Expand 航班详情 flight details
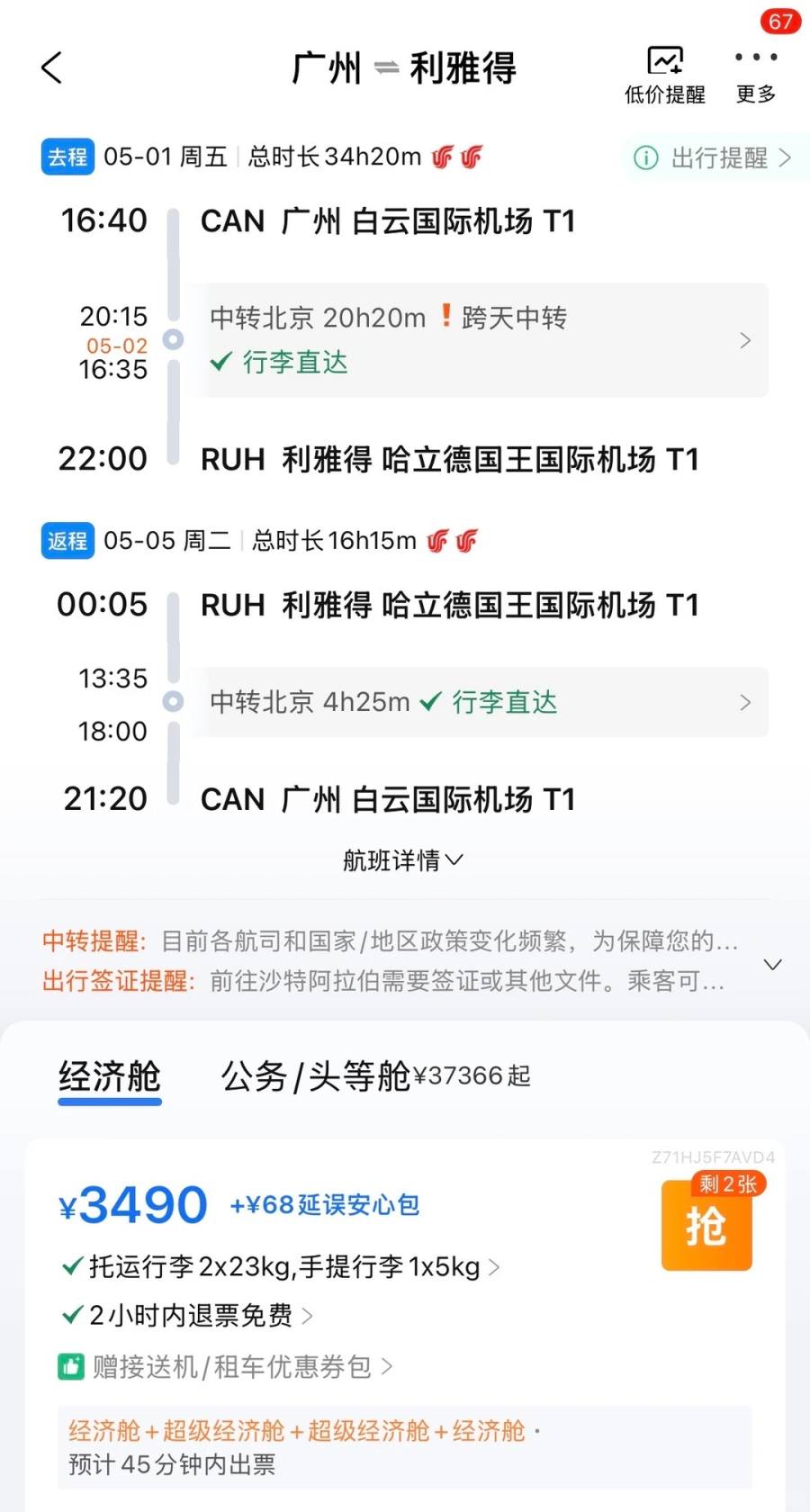 pyautogui.click(x=403, y=859)
